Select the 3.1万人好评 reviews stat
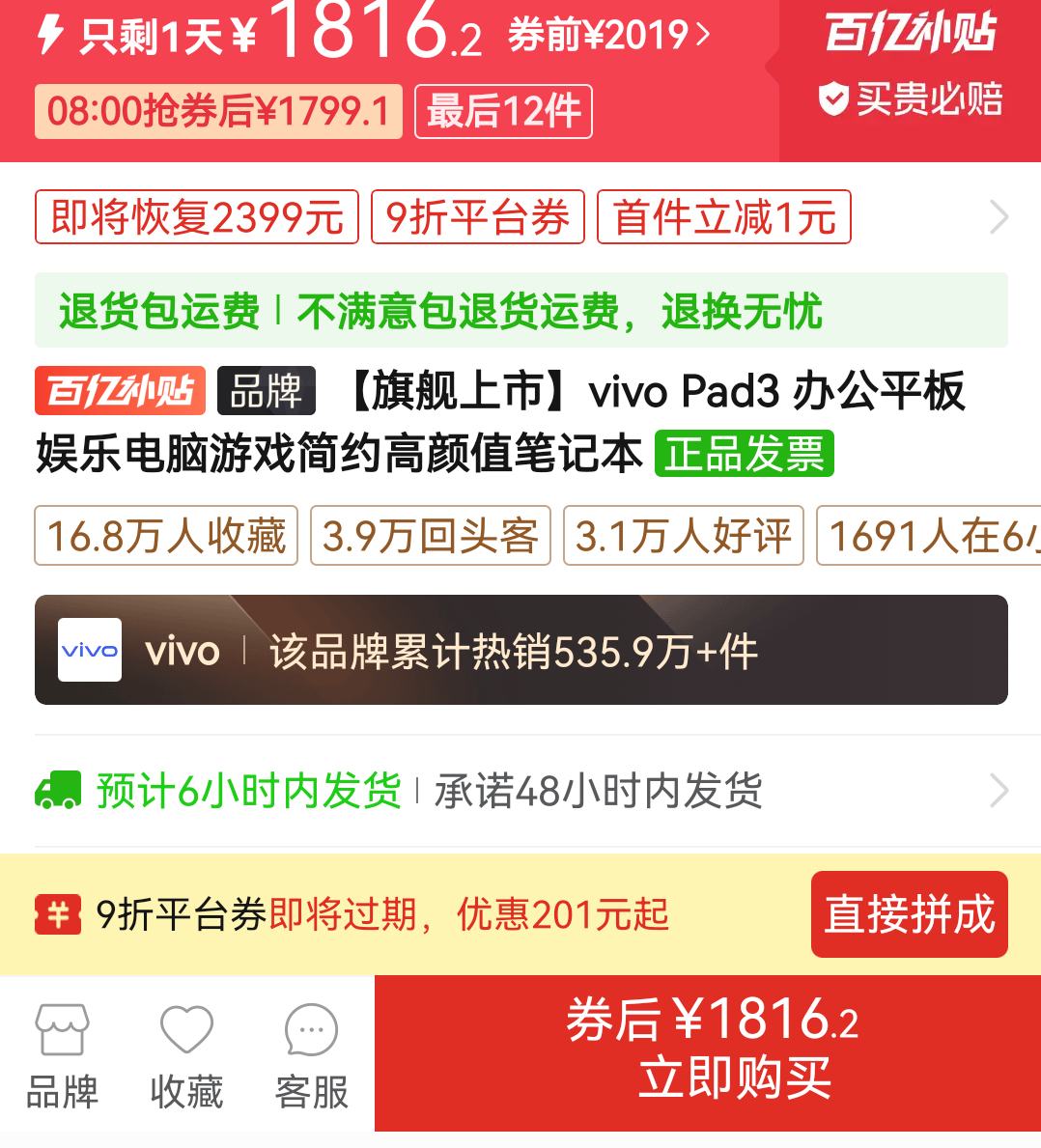Viewport: 1041px width, 1148px height. click(683, 537)
